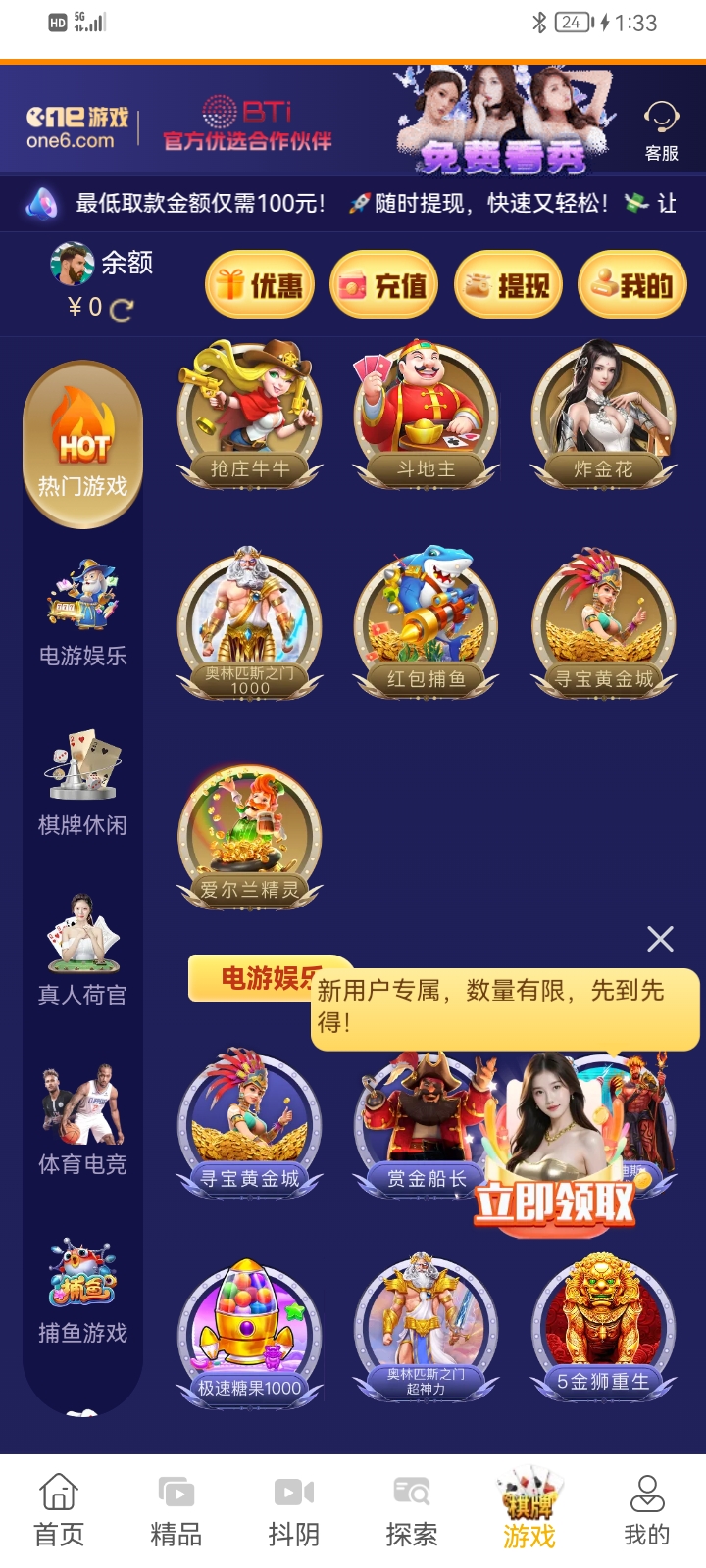Open 客服 customer service
706x1568 pixels.
[x=661, y=129]
